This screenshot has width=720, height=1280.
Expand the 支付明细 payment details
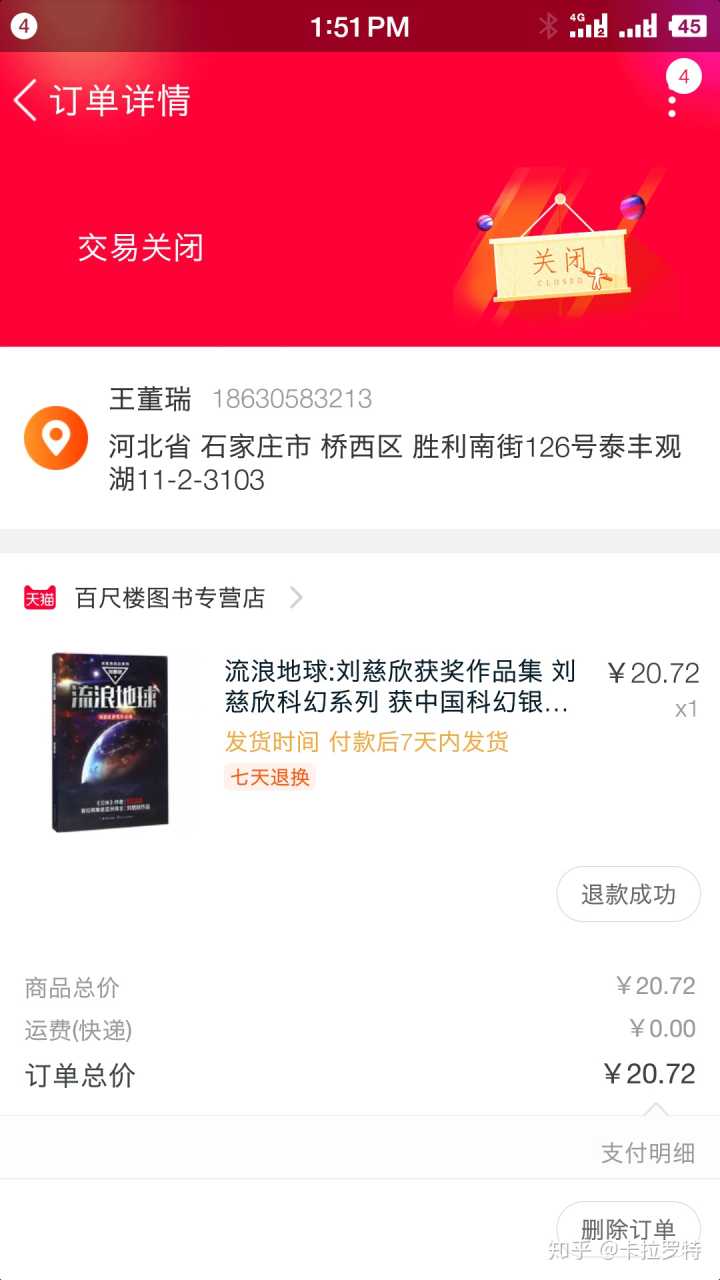click(x=647, y=1152)
